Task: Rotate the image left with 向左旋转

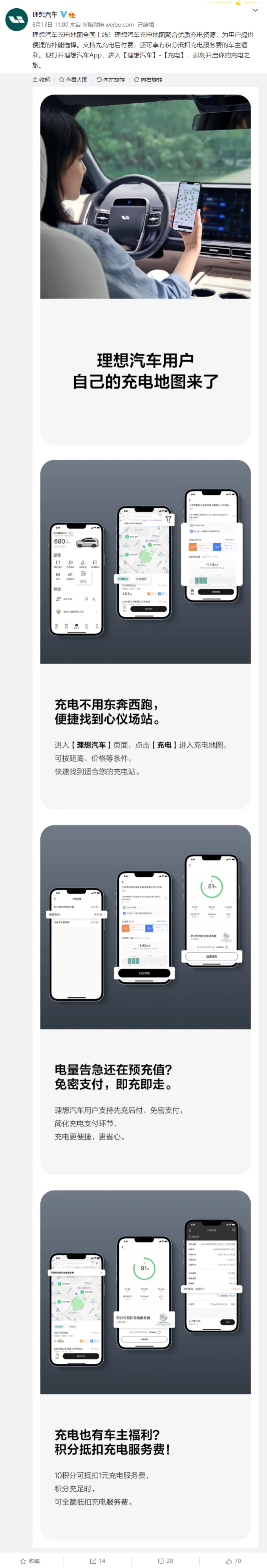Action: coord(111,80)
